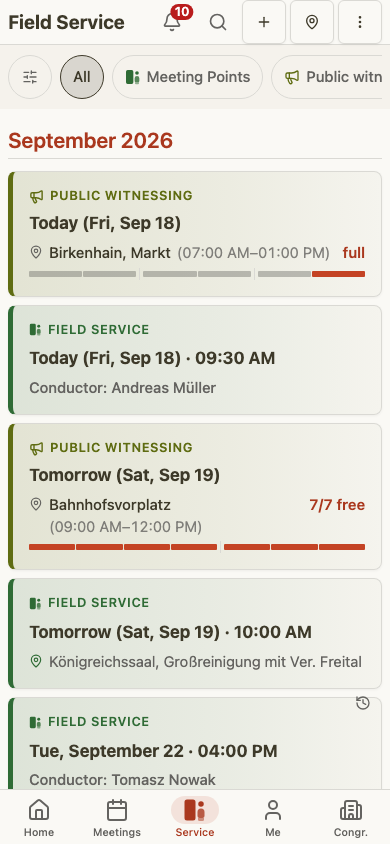Go to the Home tab

pos(39,818)
